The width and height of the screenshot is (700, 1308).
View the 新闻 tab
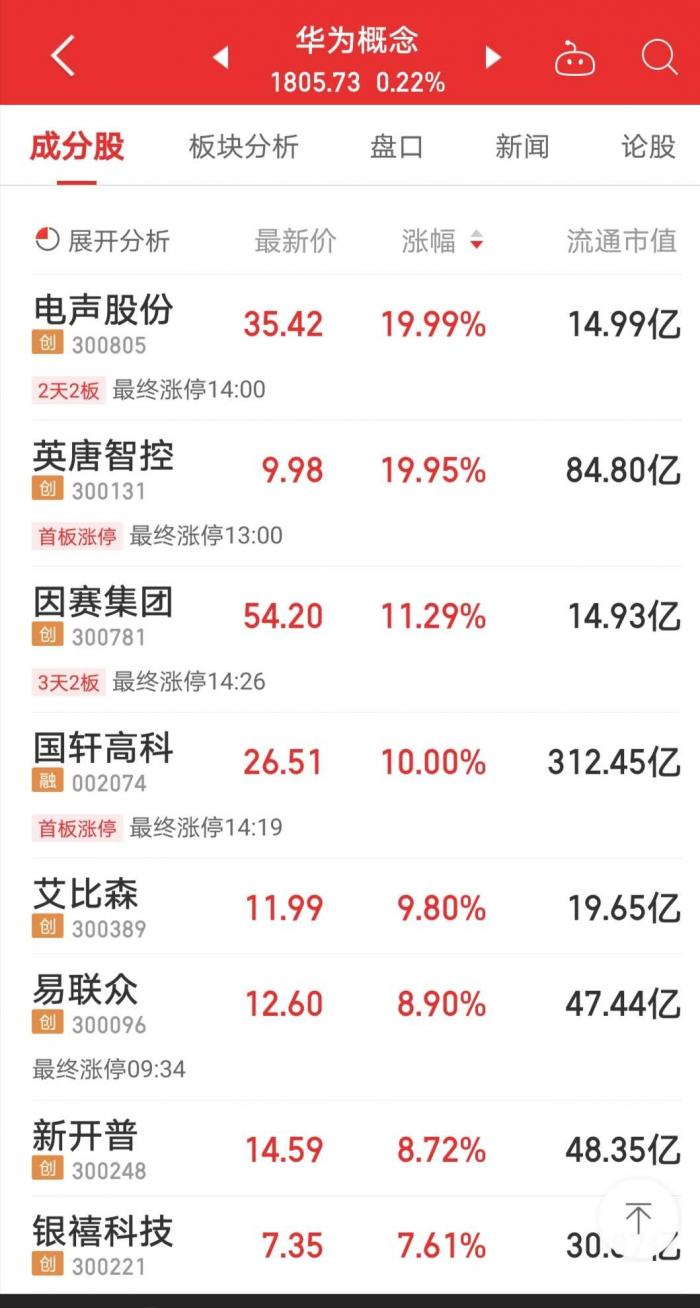click(x=522, y=147)
